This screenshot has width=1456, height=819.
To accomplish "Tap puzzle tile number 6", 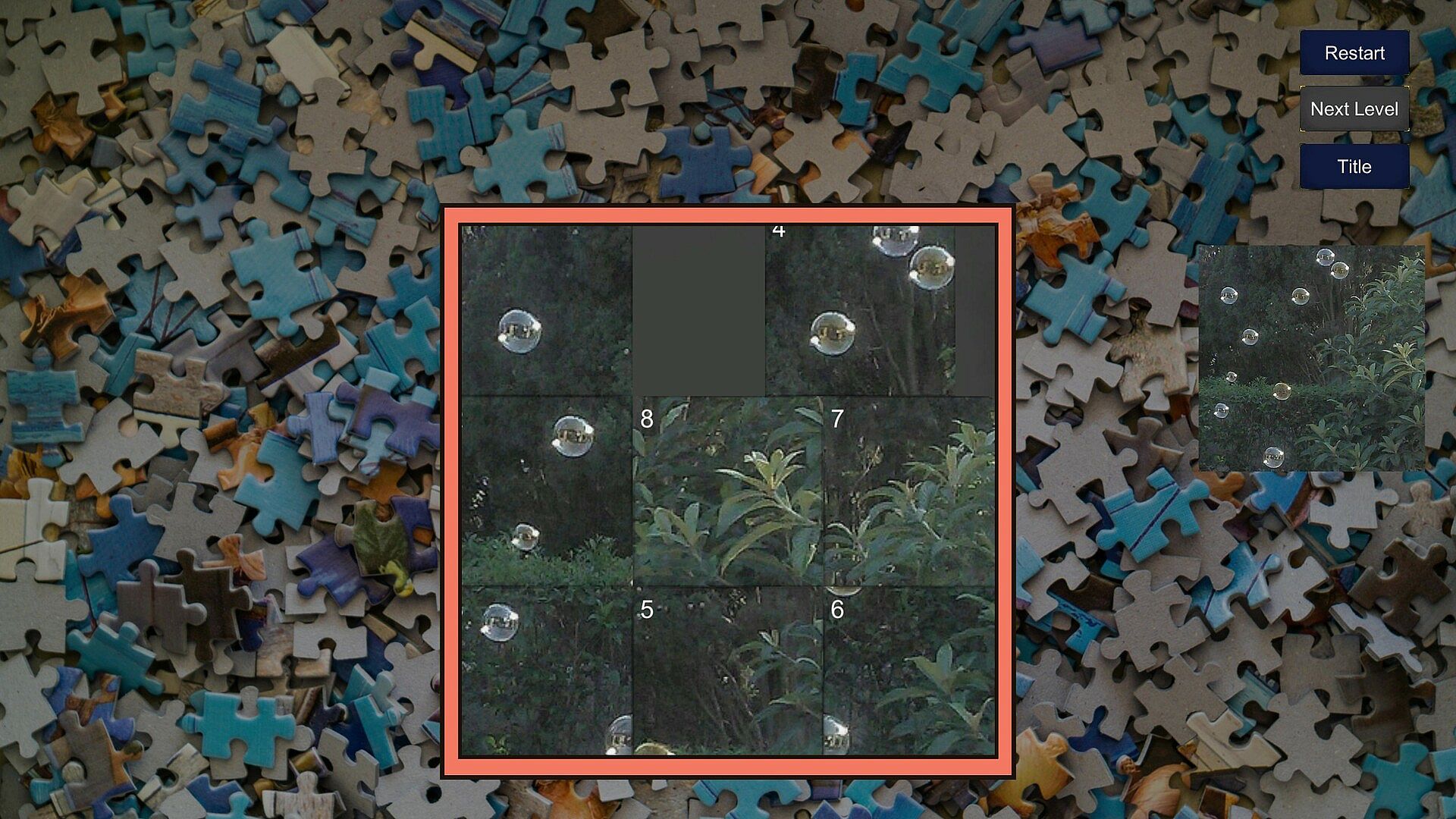I will 908,671.
